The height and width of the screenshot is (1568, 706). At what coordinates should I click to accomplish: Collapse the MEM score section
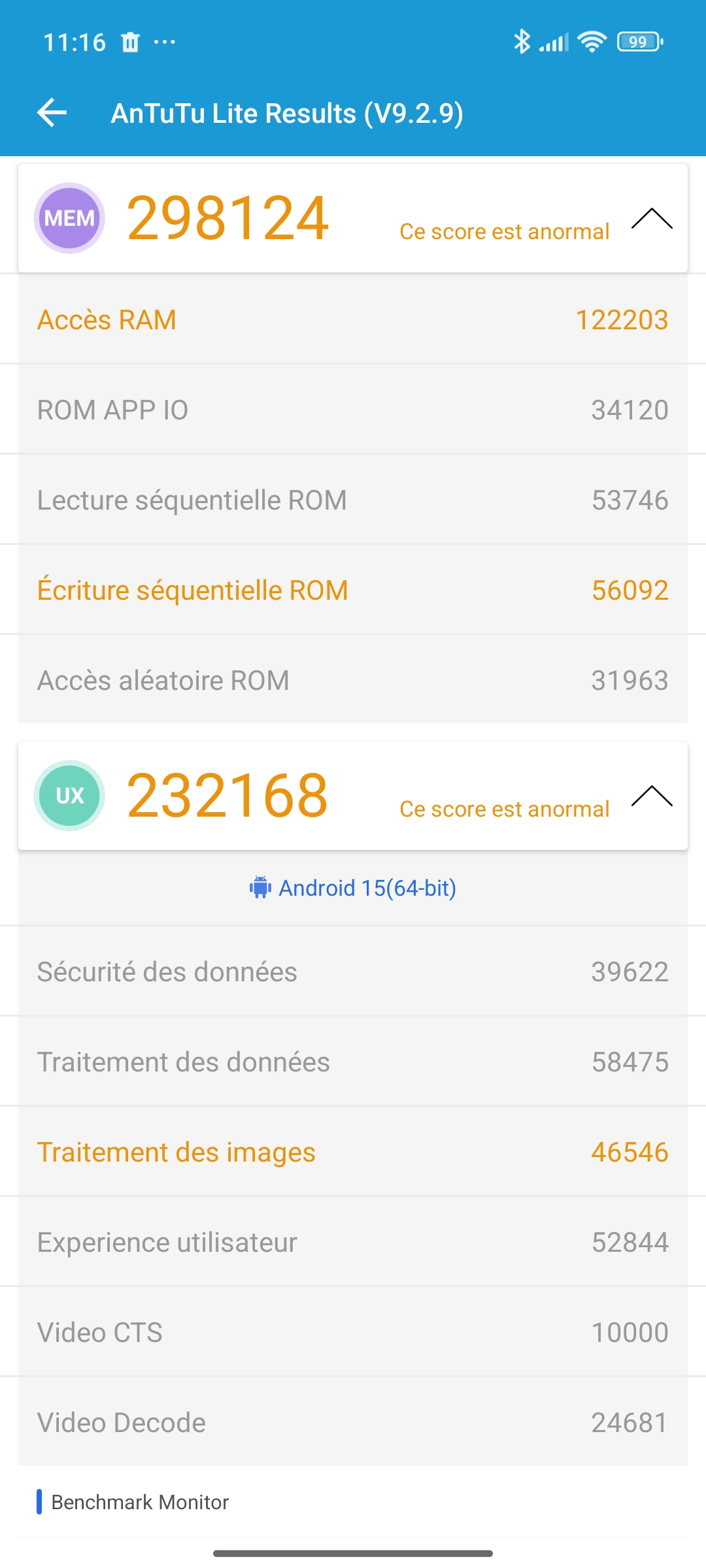pyautogui.click(x=651, y=218)
